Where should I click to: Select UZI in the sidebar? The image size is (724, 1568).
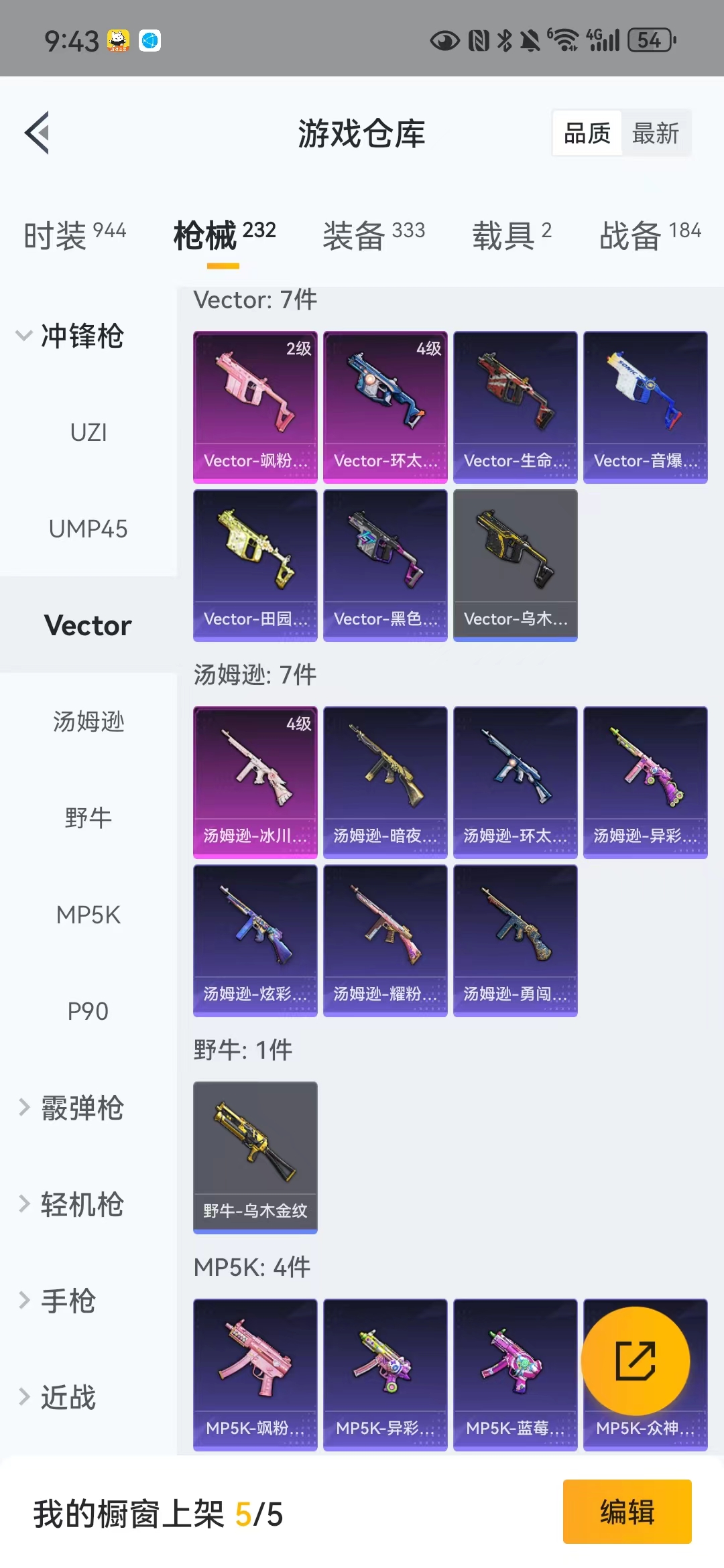(88, 432)
